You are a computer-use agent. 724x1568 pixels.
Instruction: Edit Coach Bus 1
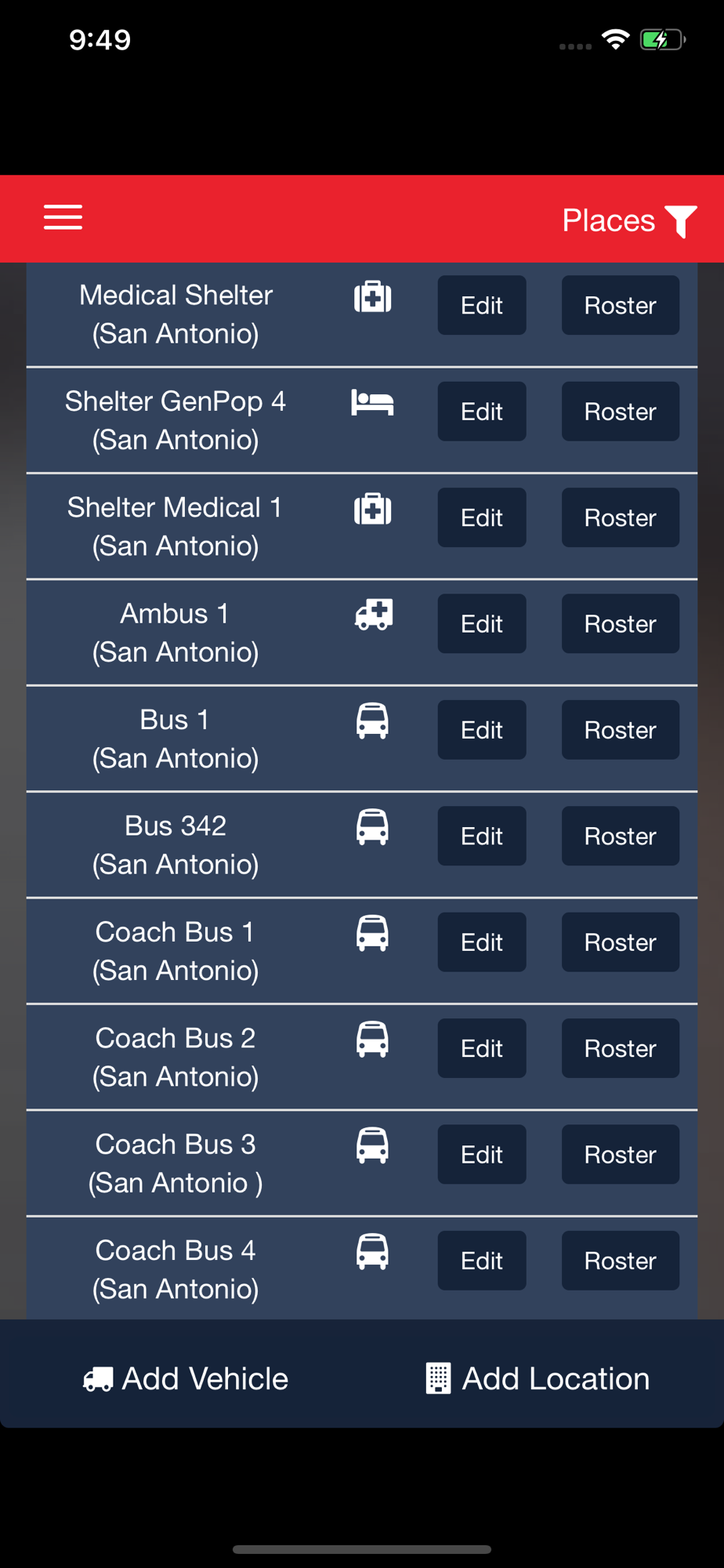[x=481, y=942]
